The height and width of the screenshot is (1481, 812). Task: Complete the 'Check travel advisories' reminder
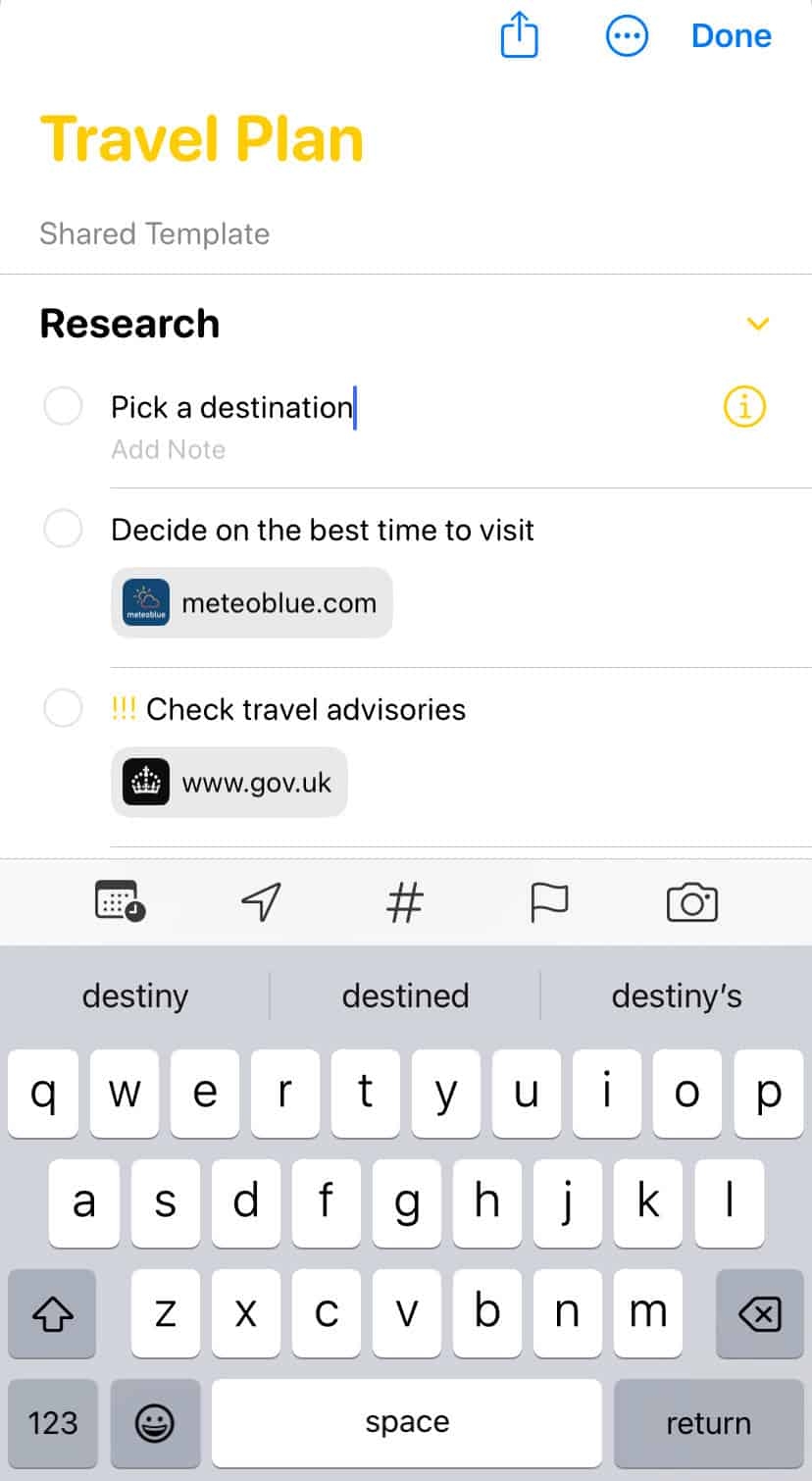point(63,708)
